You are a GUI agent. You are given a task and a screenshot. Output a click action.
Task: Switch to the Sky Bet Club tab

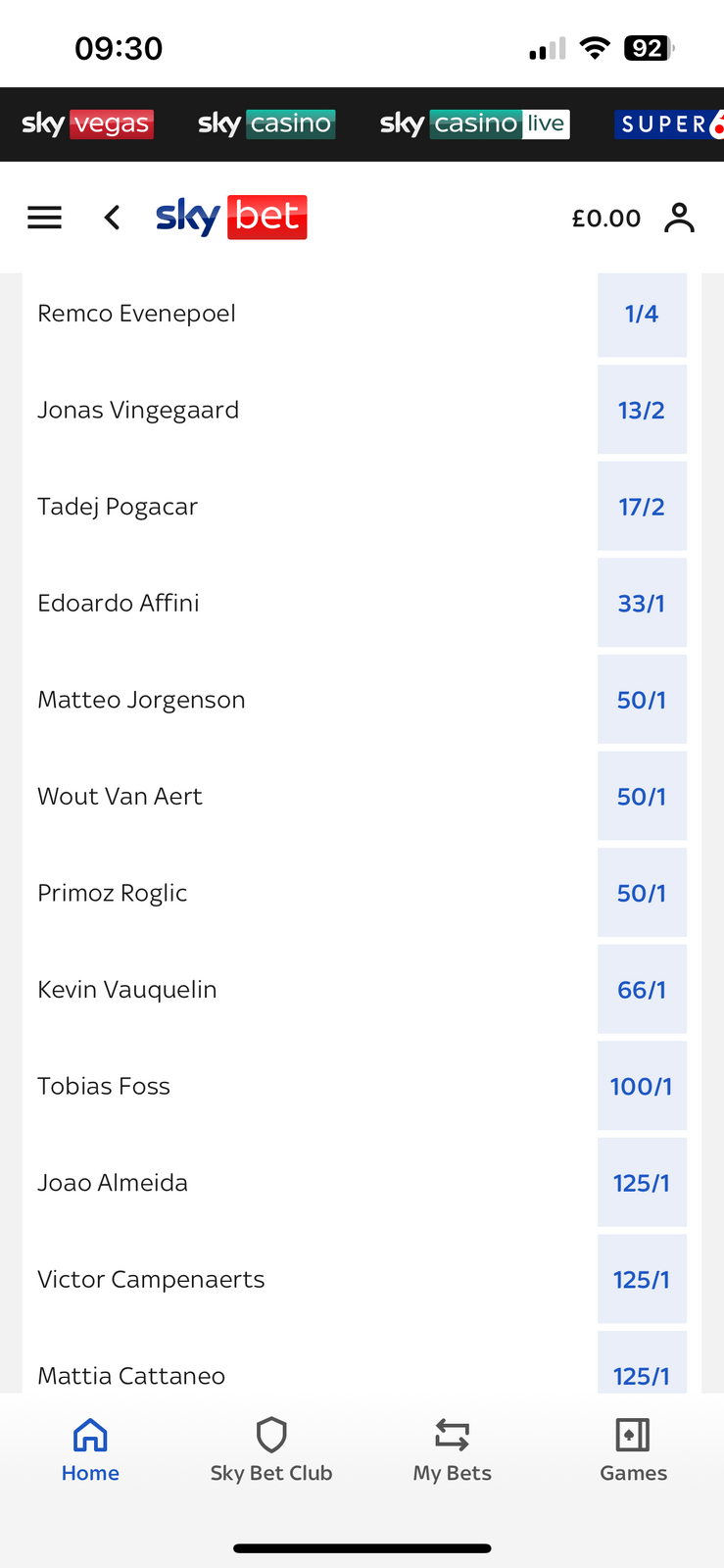click(x=271, y=1450)
